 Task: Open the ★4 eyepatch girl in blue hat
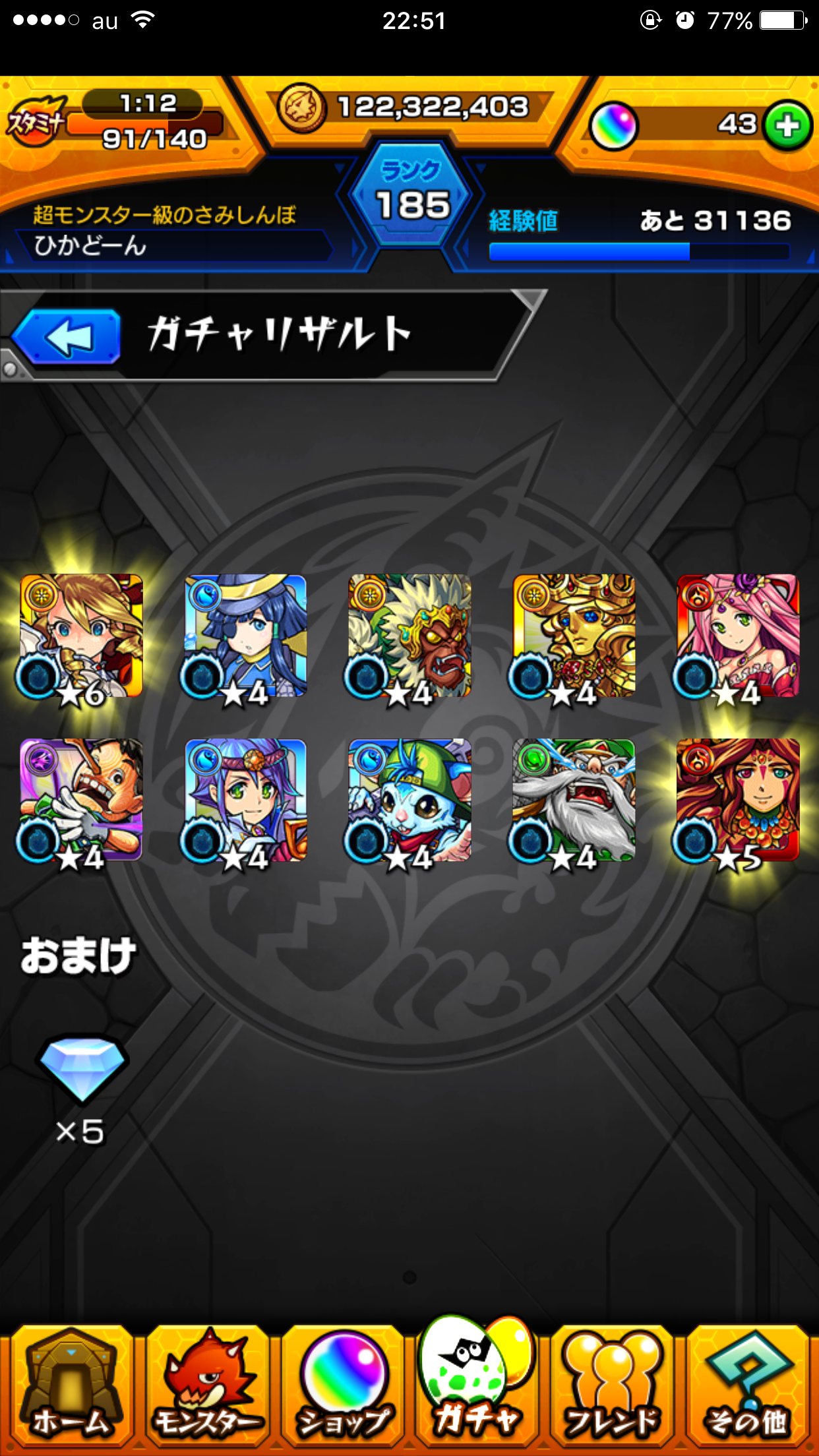coord(245,636)
